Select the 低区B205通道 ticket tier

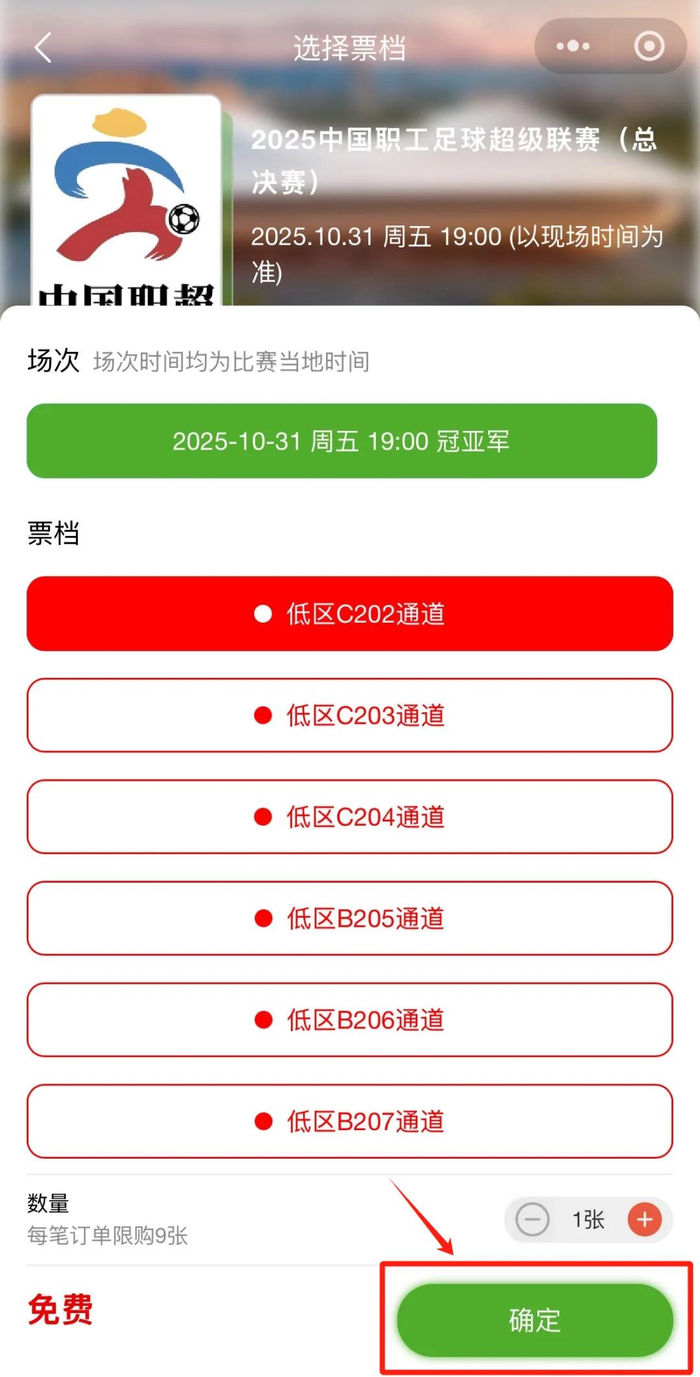tap(350, 918)
